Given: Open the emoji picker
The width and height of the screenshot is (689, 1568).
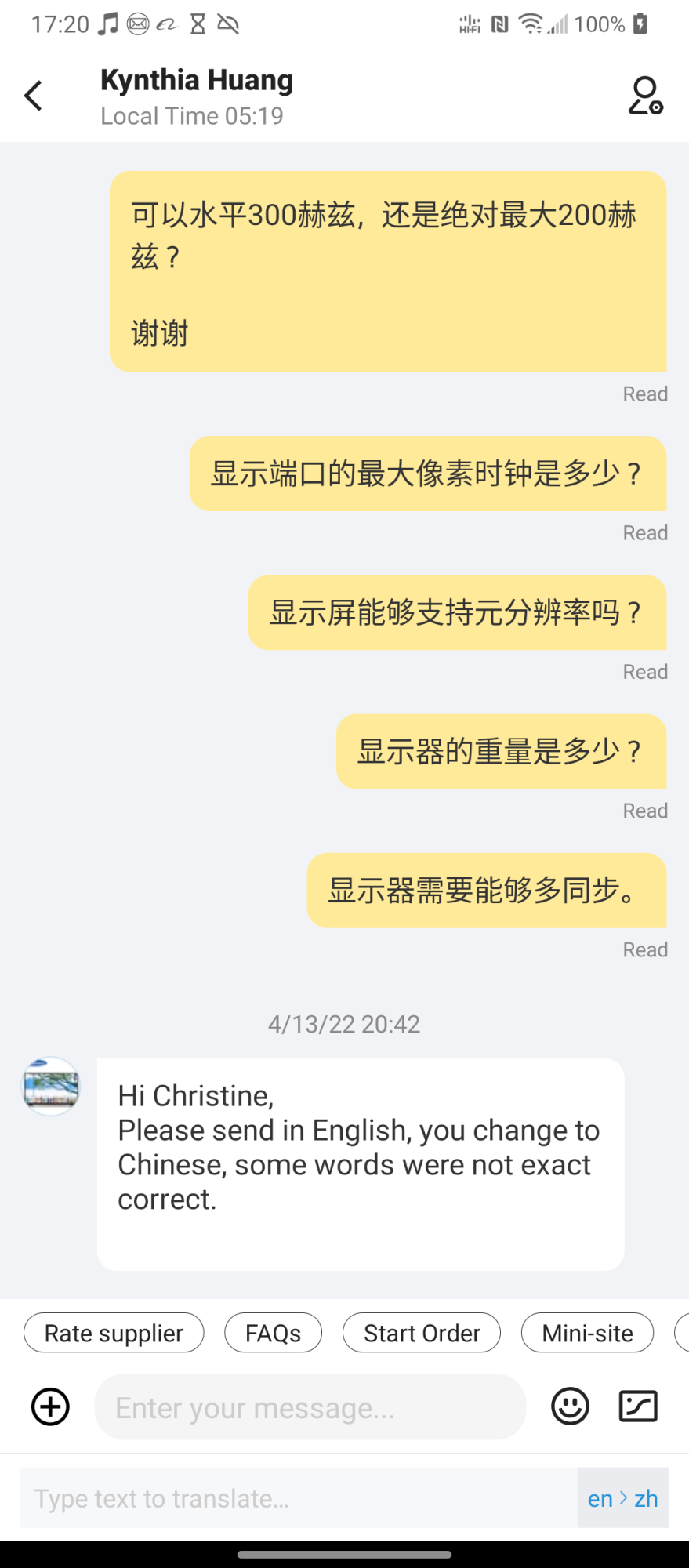Looking at the screenshot, I should coord(570,1406).
